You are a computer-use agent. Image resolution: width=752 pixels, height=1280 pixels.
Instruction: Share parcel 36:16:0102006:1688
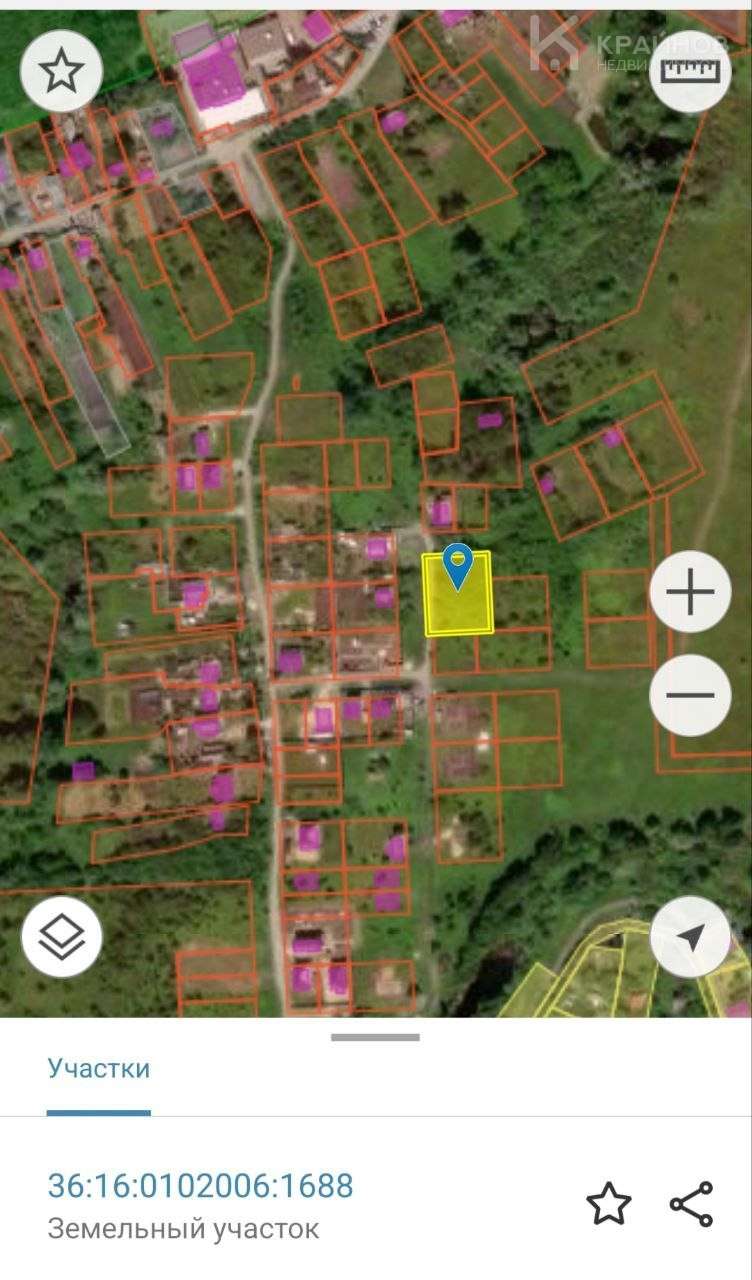[692, 1204]
